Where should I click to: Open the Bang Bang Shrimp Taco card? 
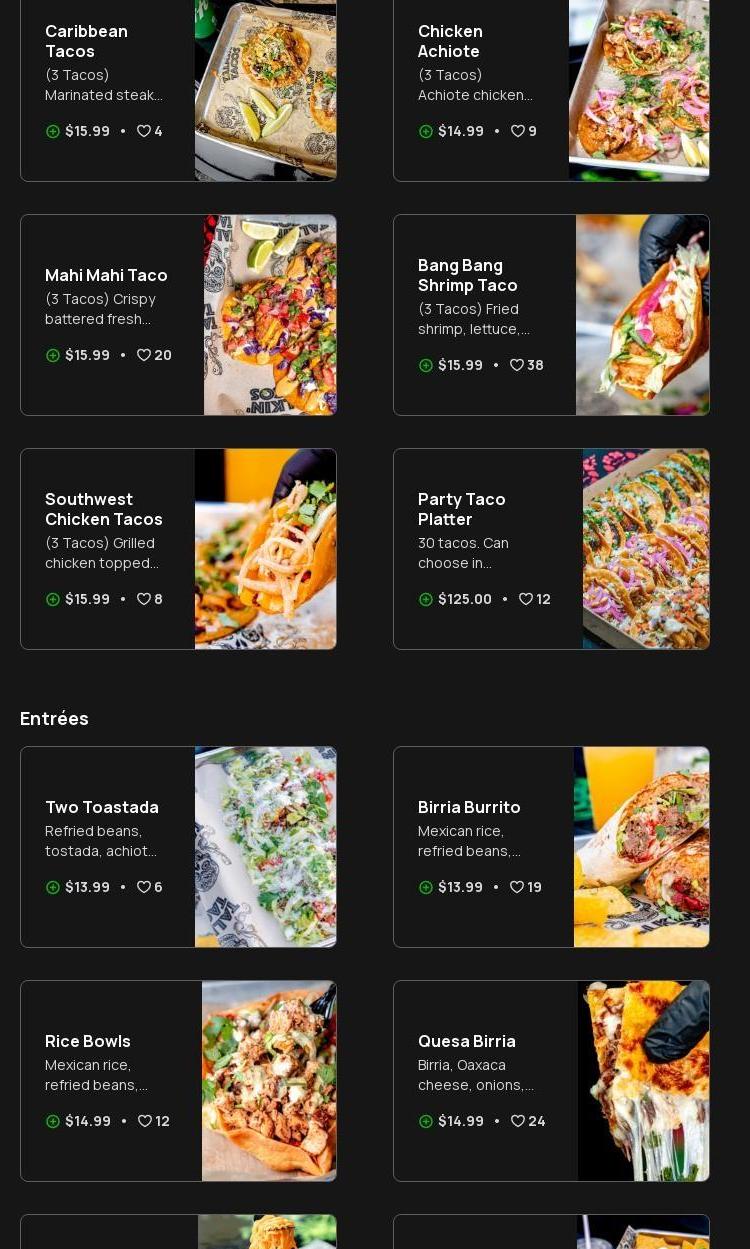(x=467, y=275)
